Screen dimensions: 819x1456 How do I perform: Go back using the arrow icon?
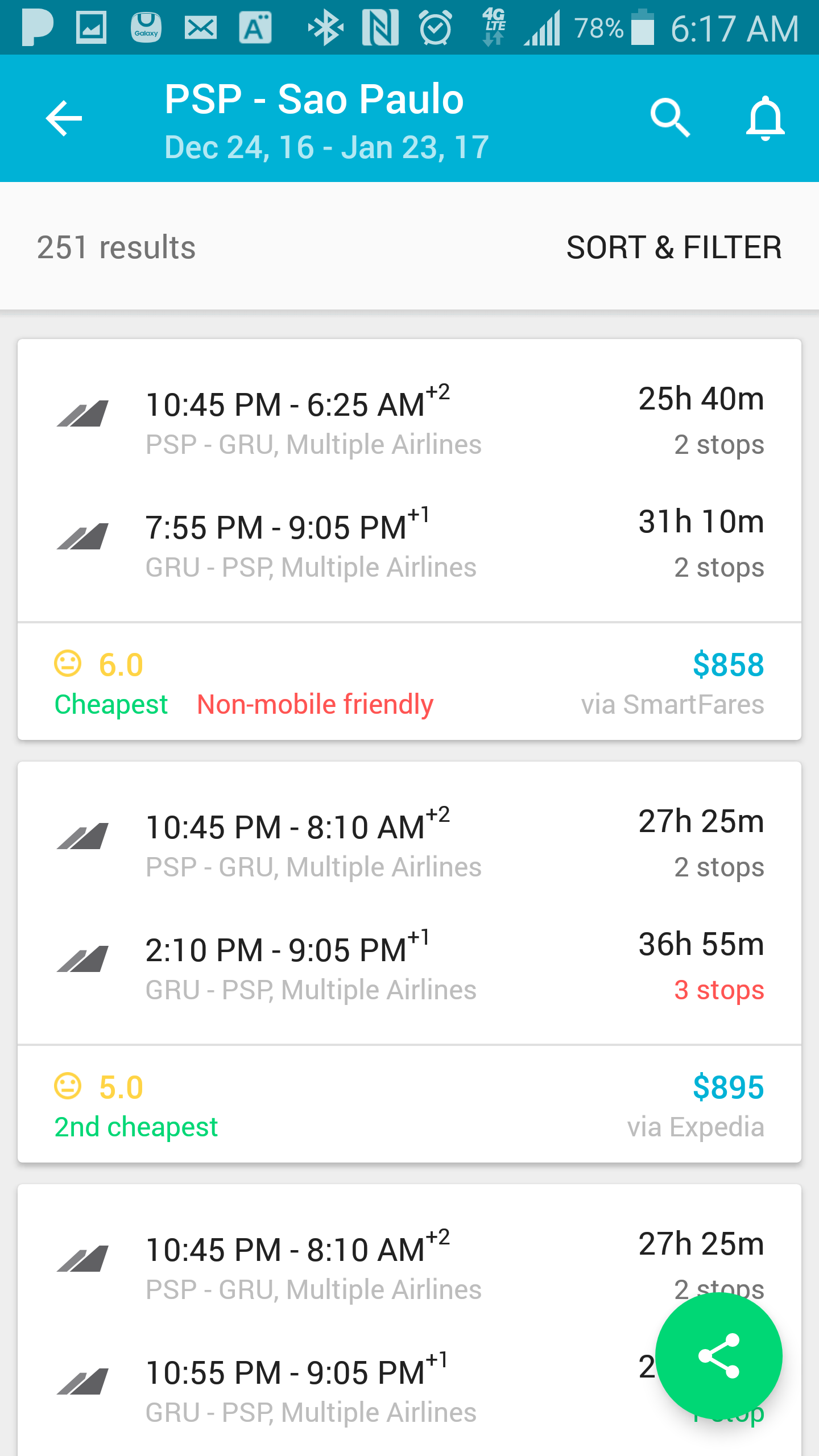coord(64,118)
